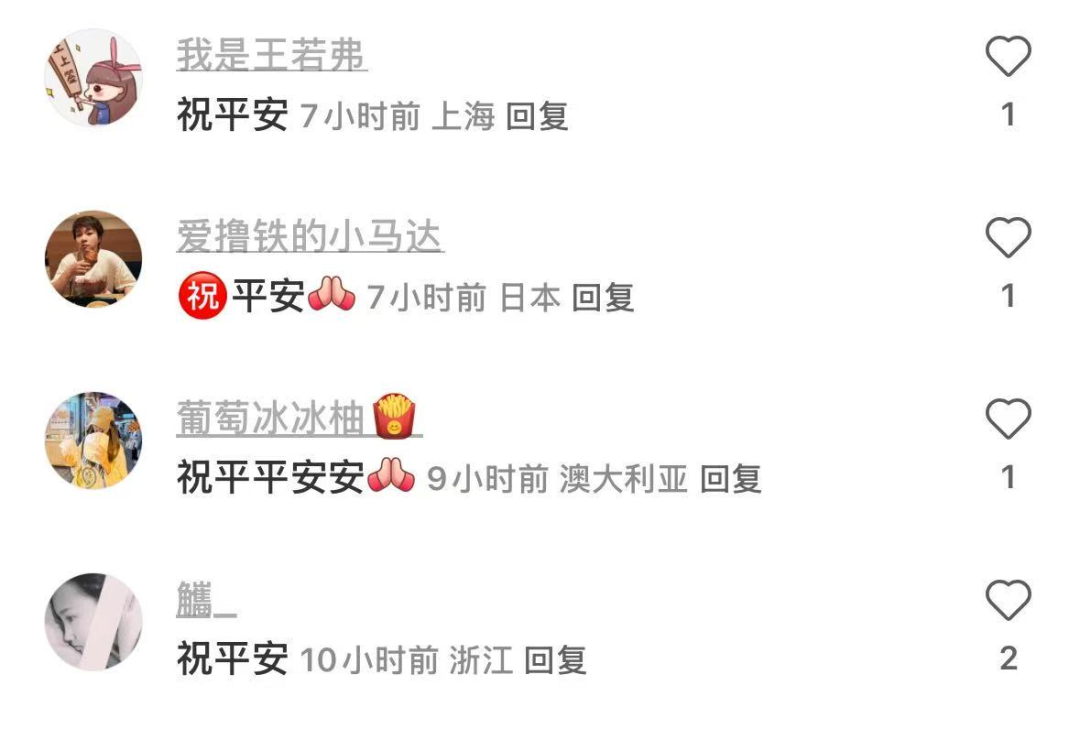Reply to the comment from 日本
Image resolution: width=1080 pixels, height=729 pixels.
point(603,298)
